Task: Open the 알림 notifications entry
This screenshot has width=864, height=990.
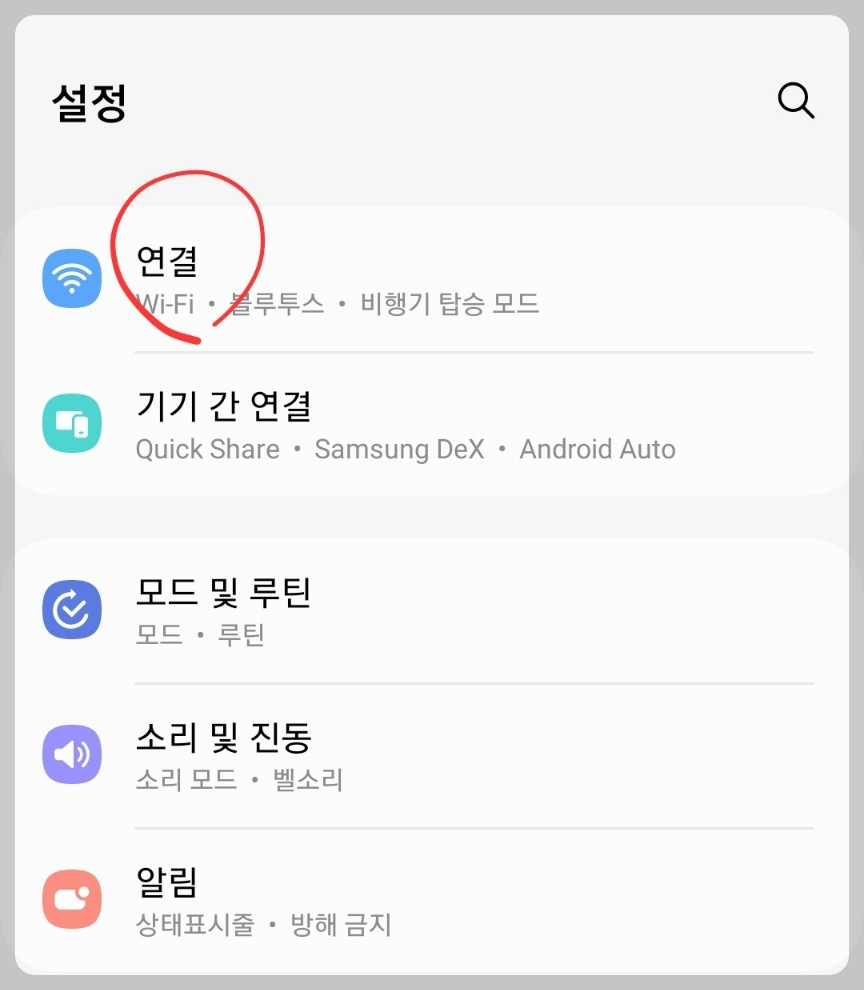Action: pos(166,884)
